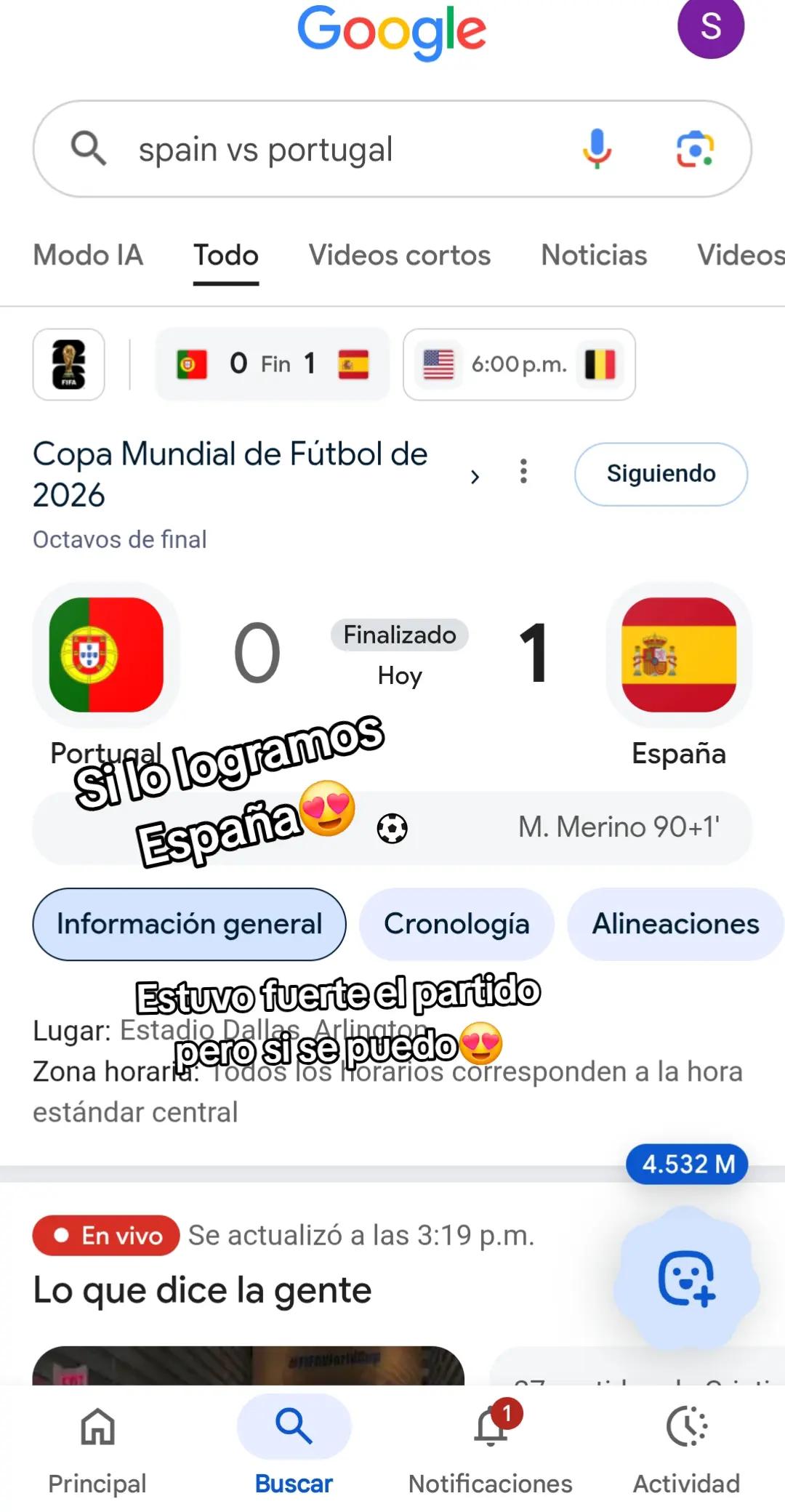The image size is (785, 1512).
Task: Switch to the Actividad tab
Action: pos(687,1445)
